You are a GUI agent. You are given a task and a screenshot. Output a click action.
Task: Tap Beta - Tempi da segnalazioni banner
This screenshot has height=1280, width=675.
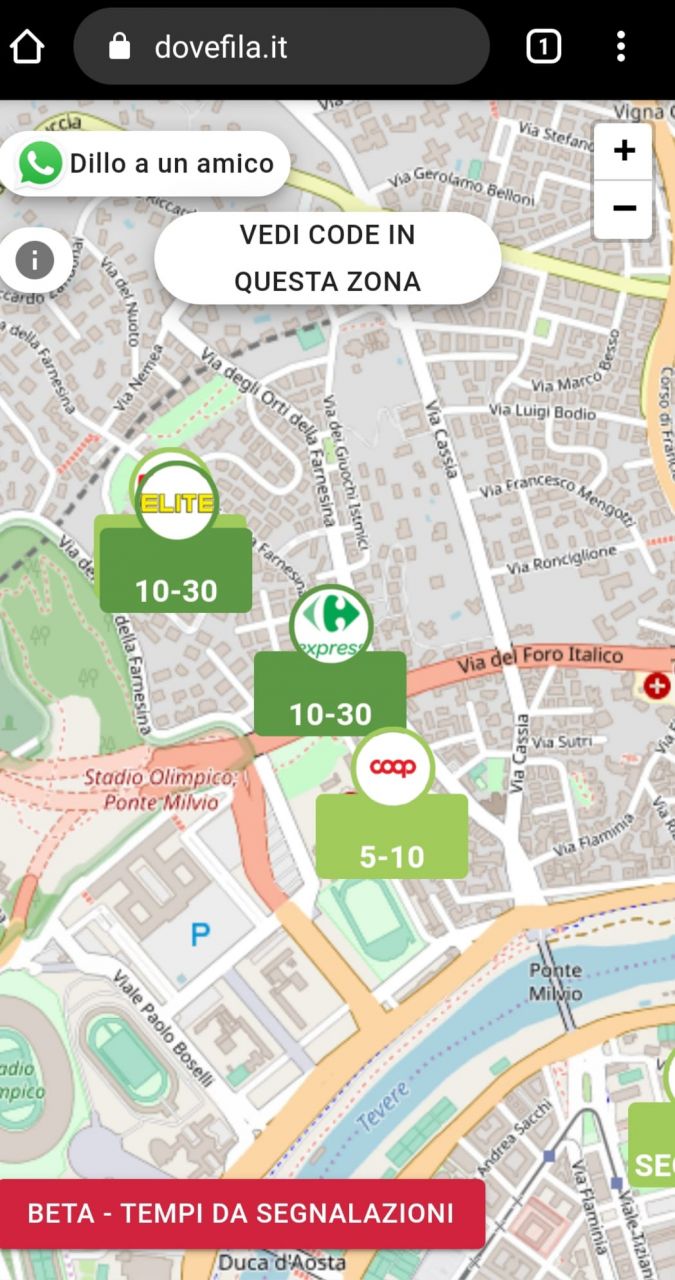click(242, 1213)
